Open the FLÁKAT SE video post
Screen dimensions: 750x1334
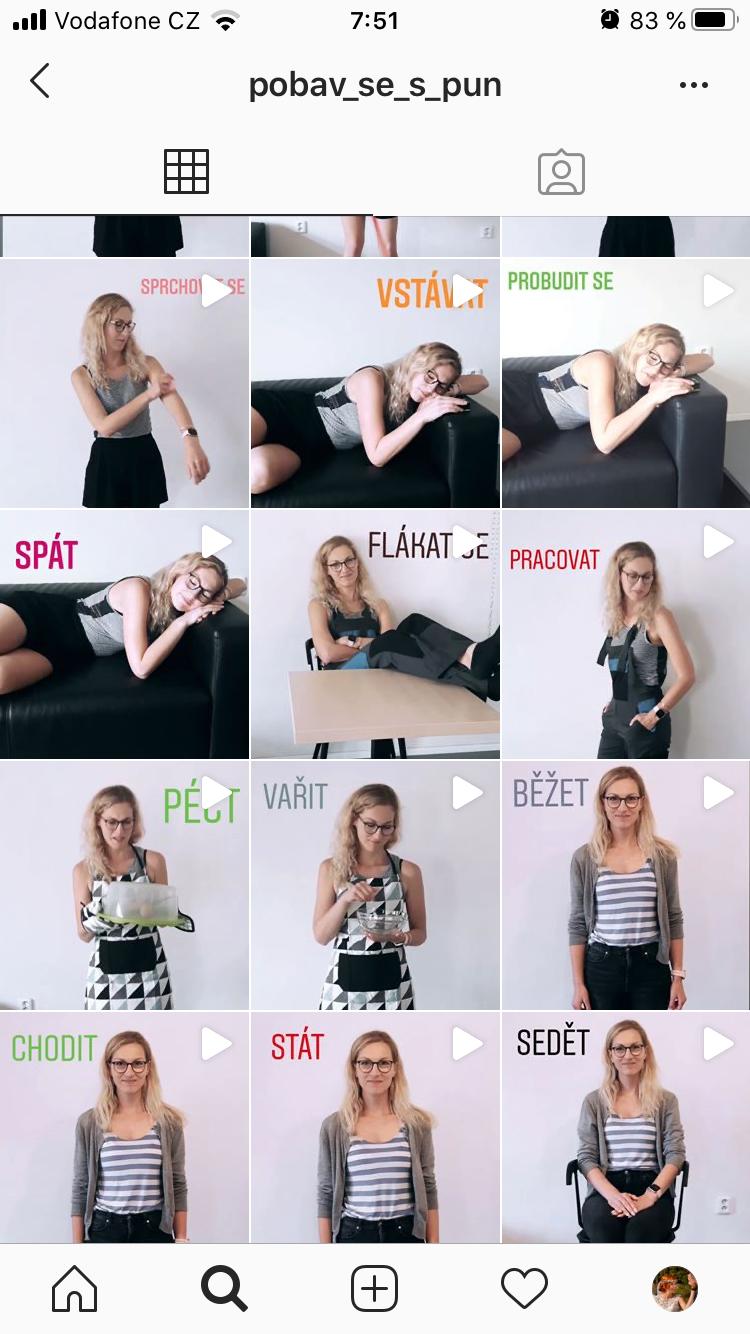click(x=375, y=634)
